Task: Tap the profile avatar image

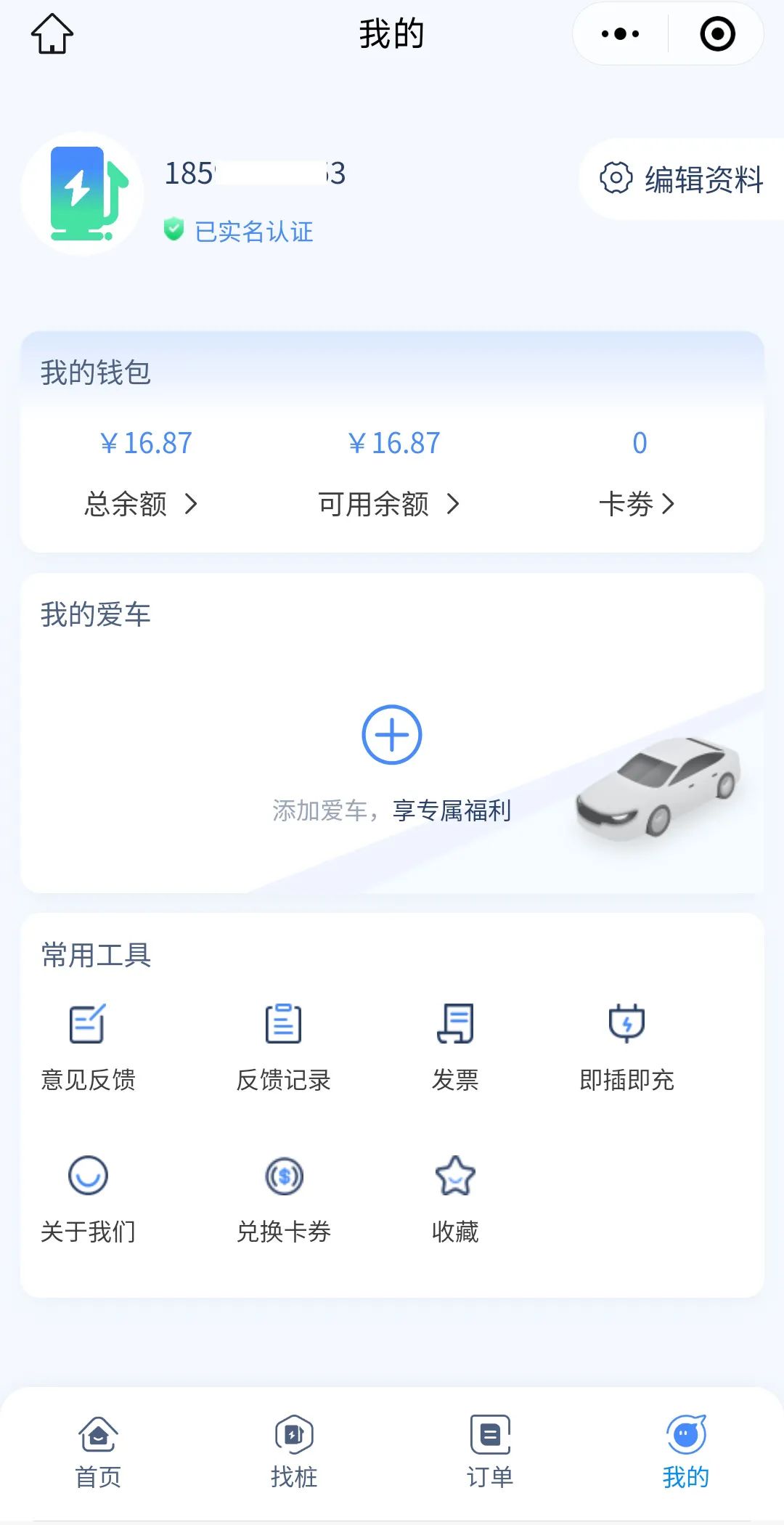Action: coord(83,194)
